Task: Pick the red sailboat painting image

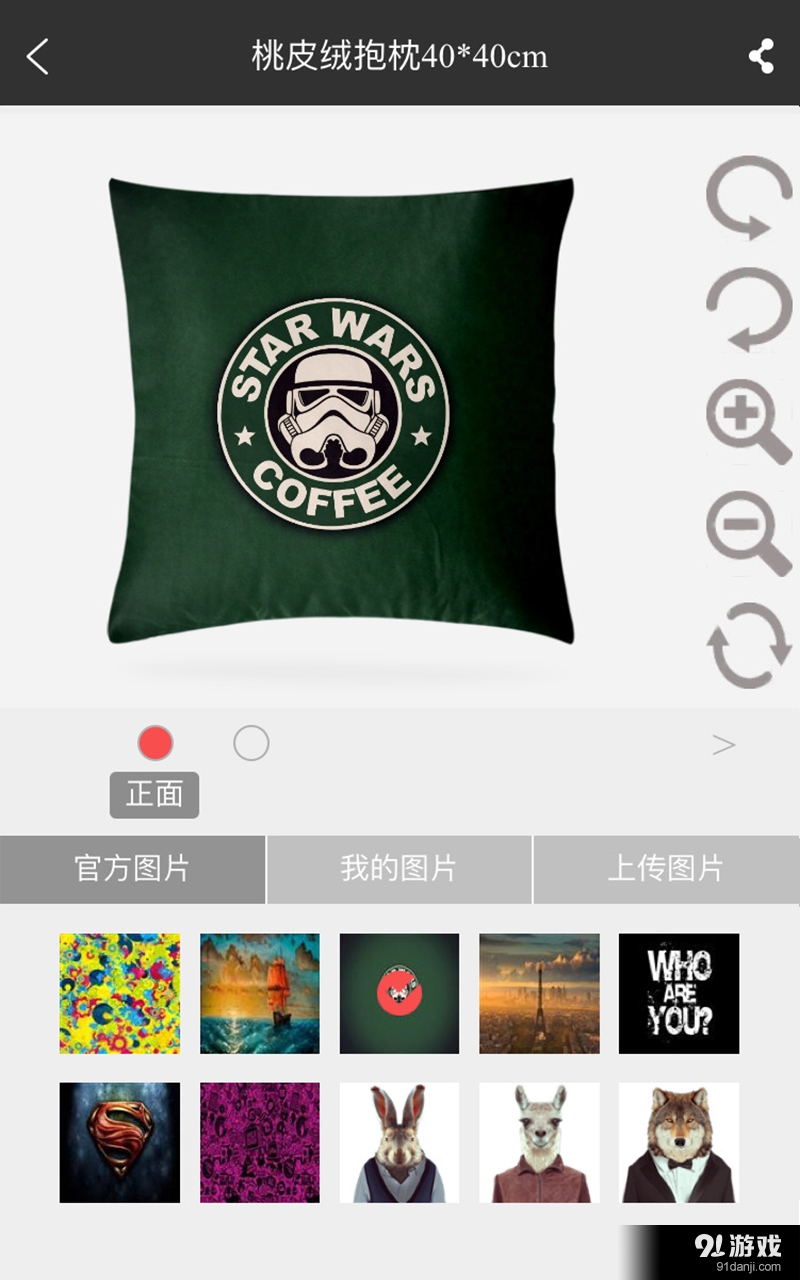Action: point(260,993)
